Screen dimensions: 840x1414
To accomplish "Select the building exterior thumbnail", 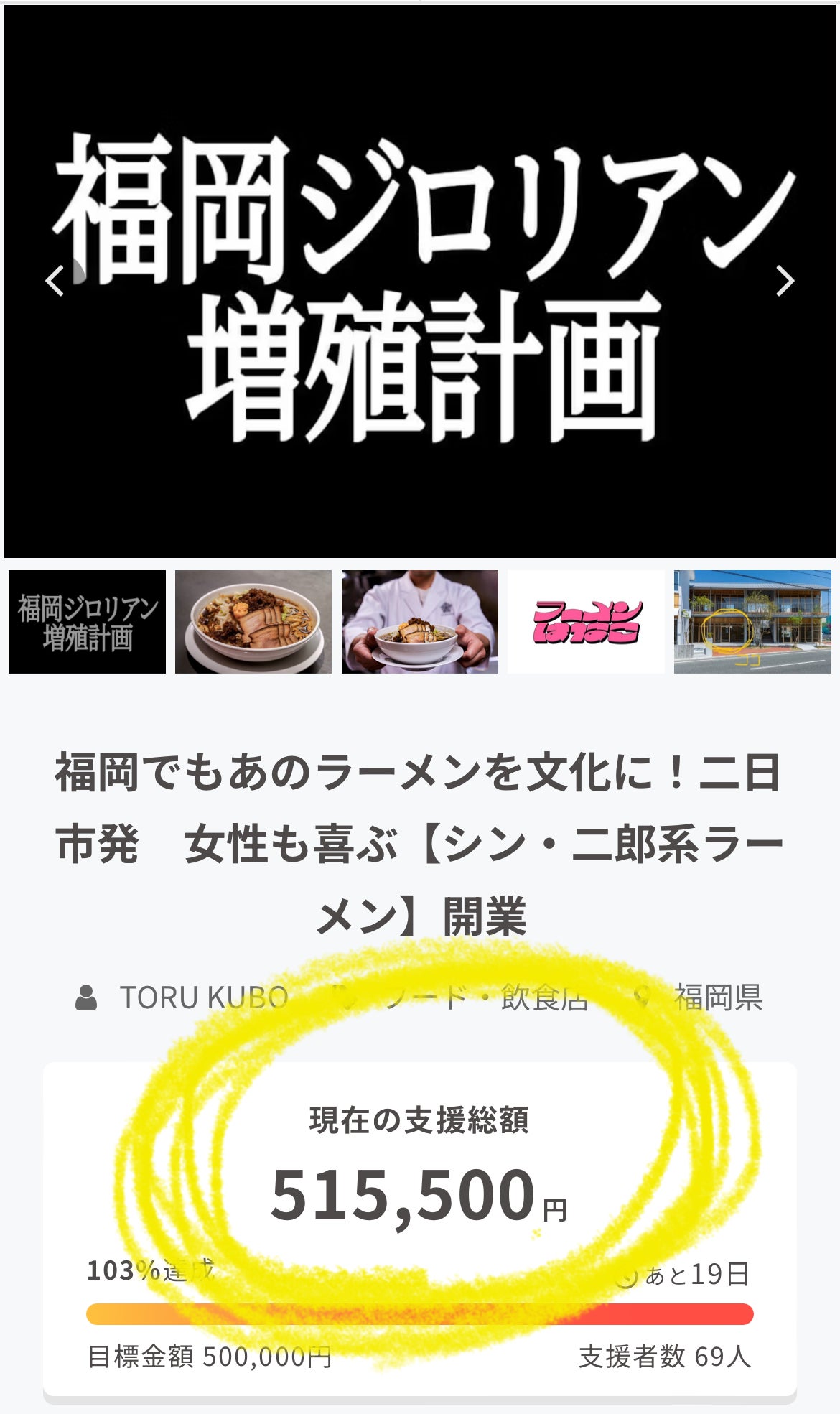I will pyautogui.click(x=752, y=622).
